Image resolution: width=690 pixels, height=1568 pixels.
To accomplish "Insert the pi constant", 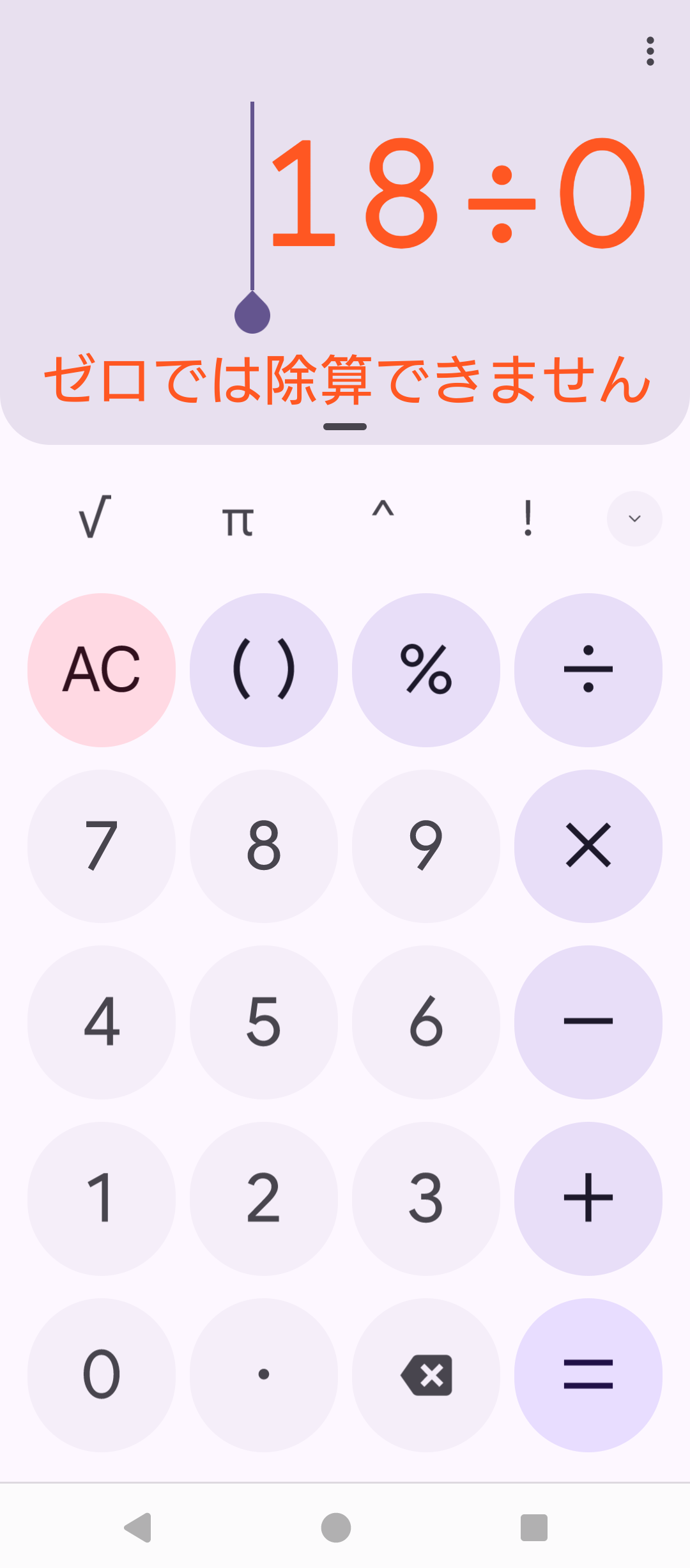I will (x=238, y=518).
